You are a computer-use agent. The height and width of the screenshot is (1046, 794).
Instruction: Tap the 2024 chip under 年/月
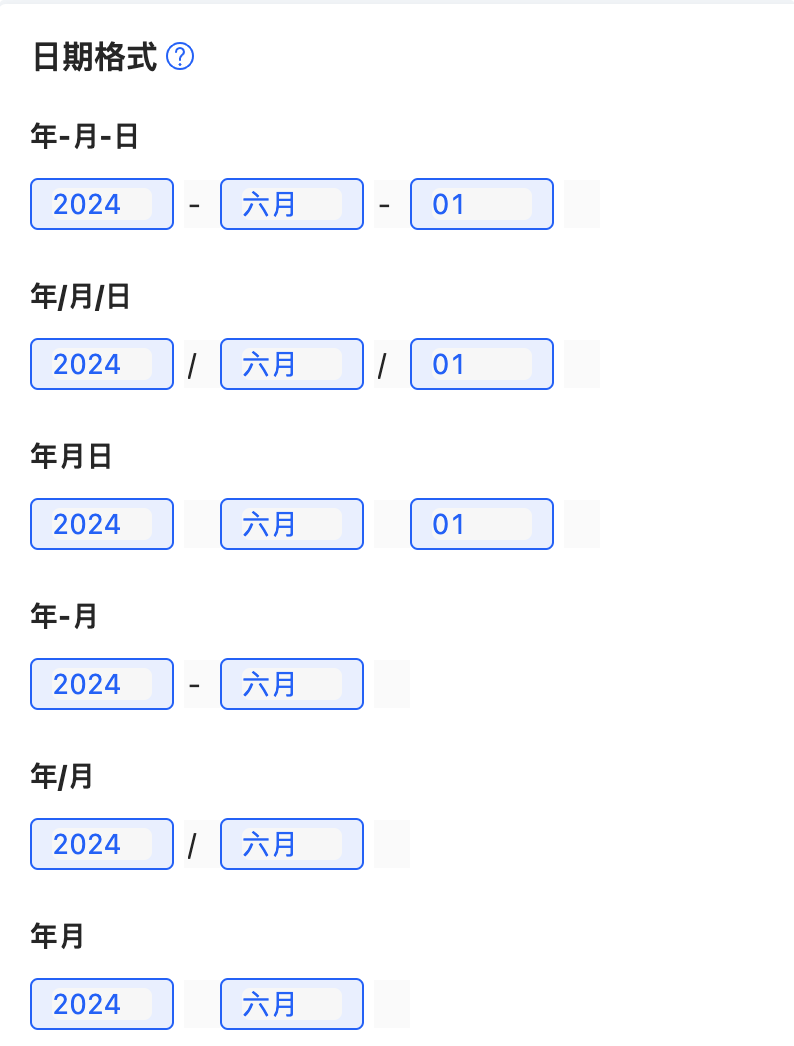(x=102, y=844)
